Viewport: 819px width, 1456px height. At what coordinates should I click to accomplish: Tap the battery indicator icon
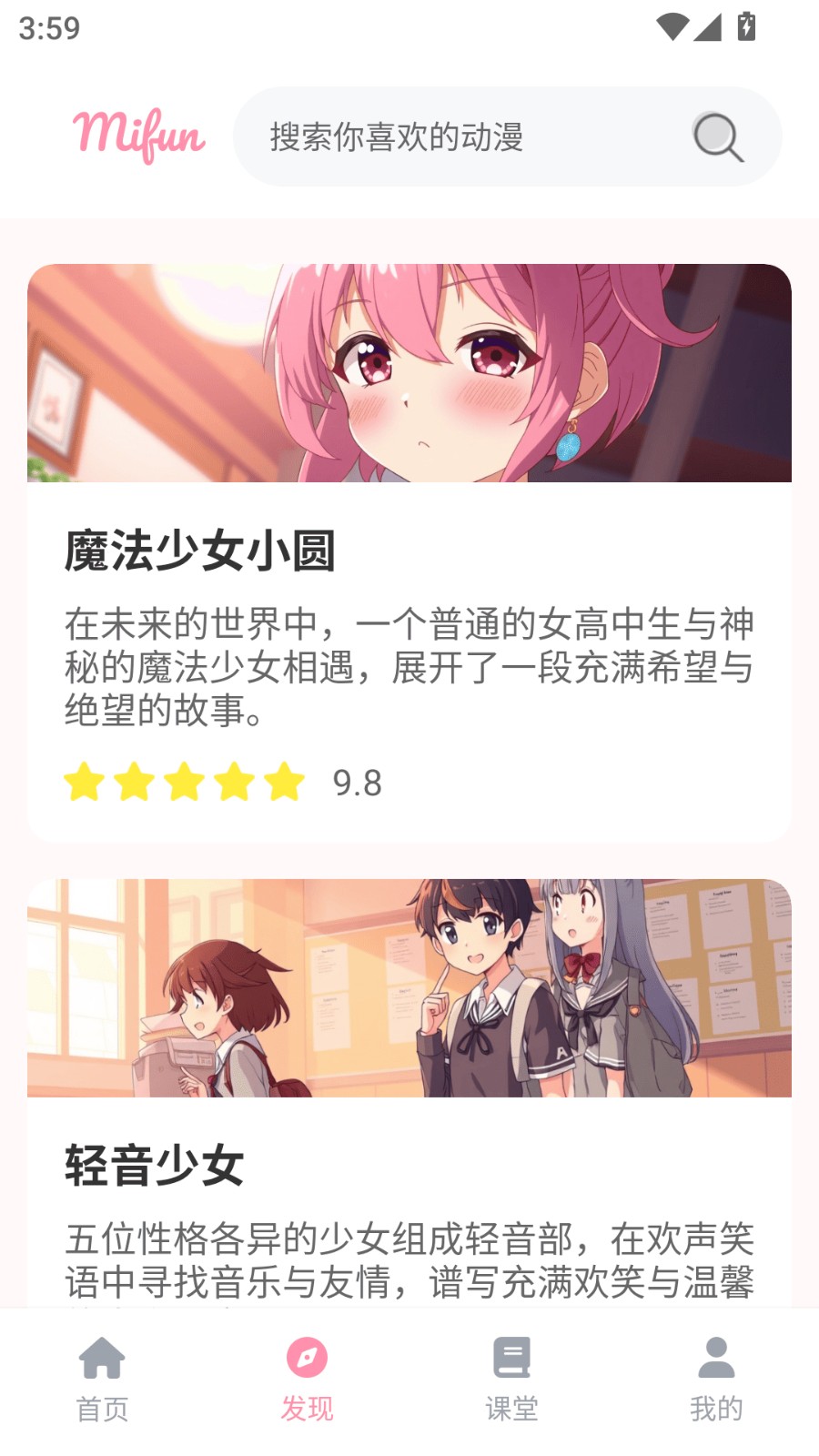(744, 26)
